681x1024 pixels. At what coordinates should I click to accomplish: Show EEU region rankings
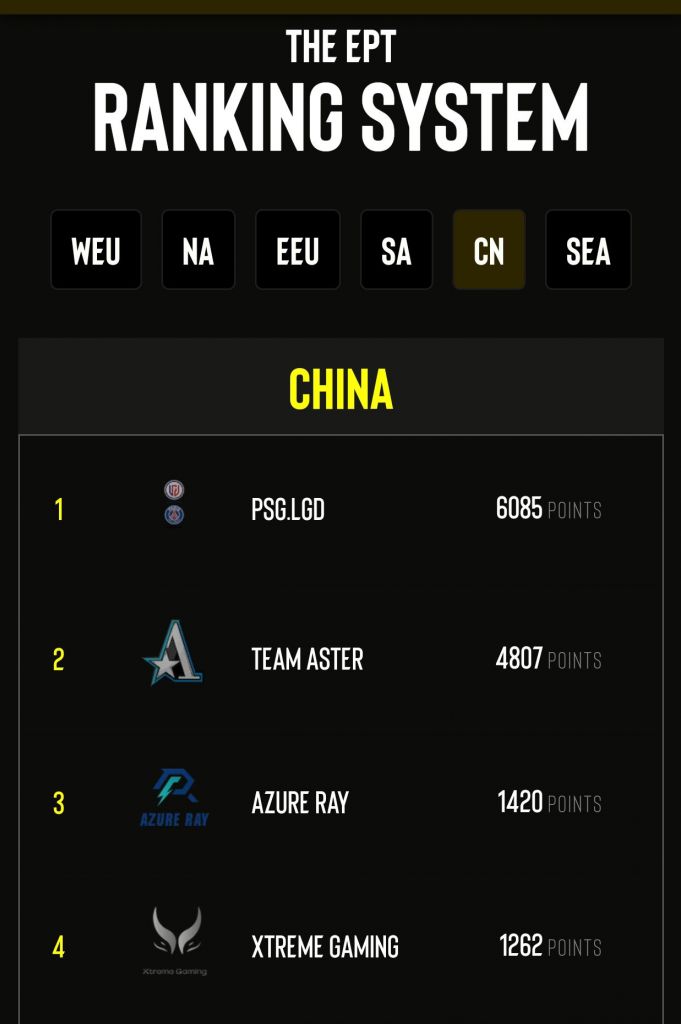click(x=297, y=250)
